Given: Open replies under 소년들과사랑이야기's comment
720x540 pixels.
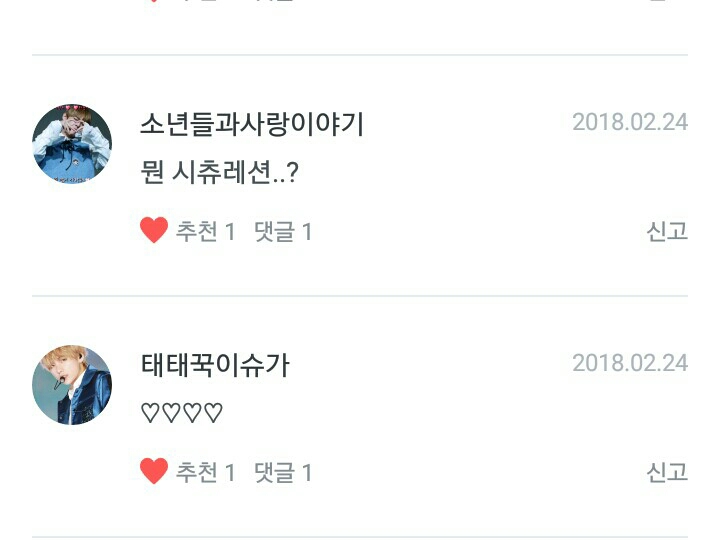Looking at the screenshot, I should (283, 231).
